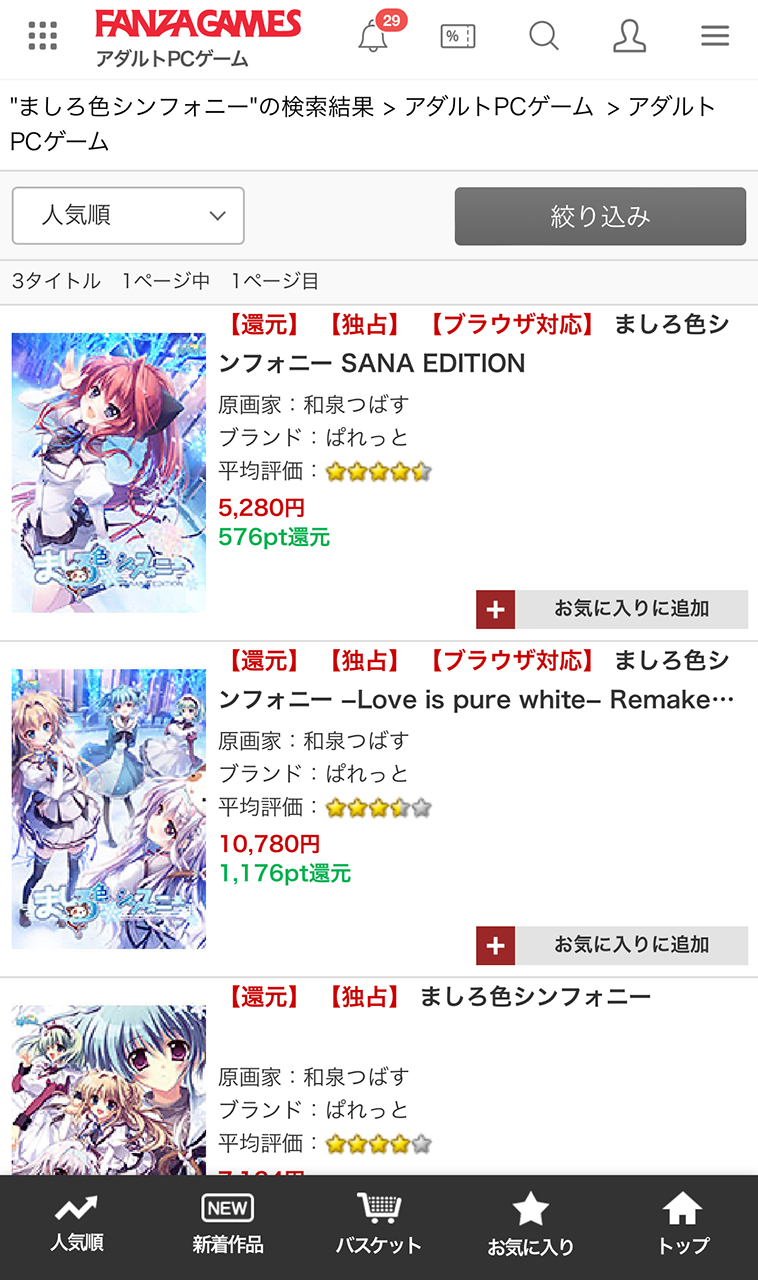The height and width of the screenshot is (1280, 758).
Task: Switch to the 人気順 bottom tab
Action: (76, 1226)
